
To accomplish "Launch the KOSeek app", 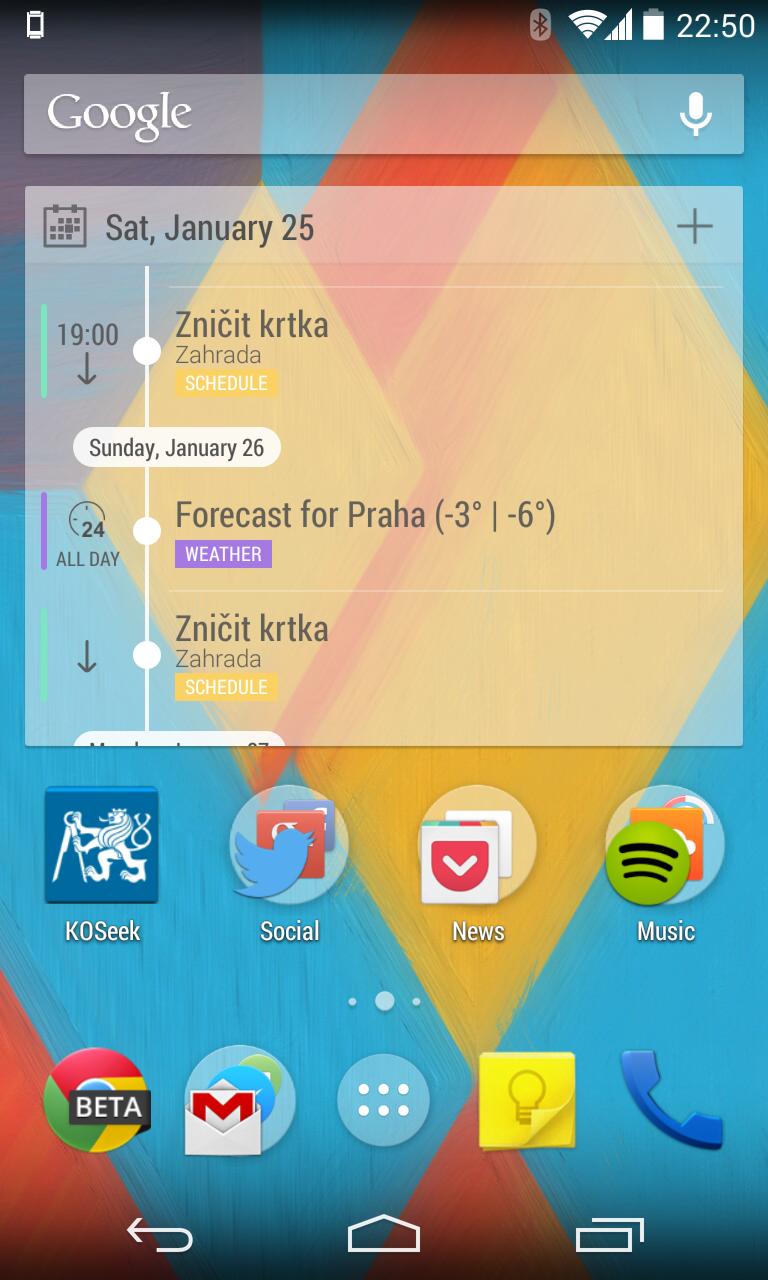I will pos(101,846).
